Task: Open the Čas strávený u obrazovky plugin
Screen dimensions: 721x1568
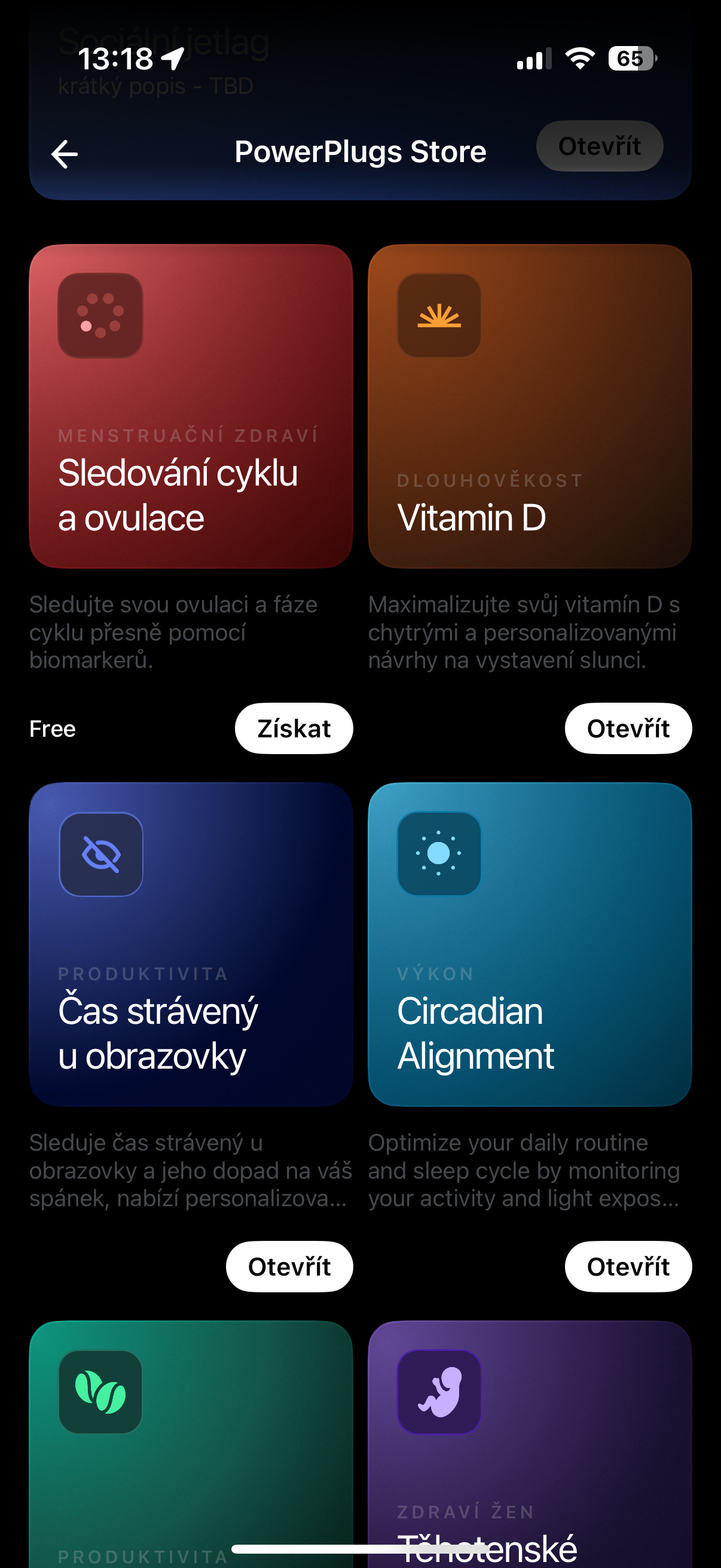Action: coord(288,1266)
